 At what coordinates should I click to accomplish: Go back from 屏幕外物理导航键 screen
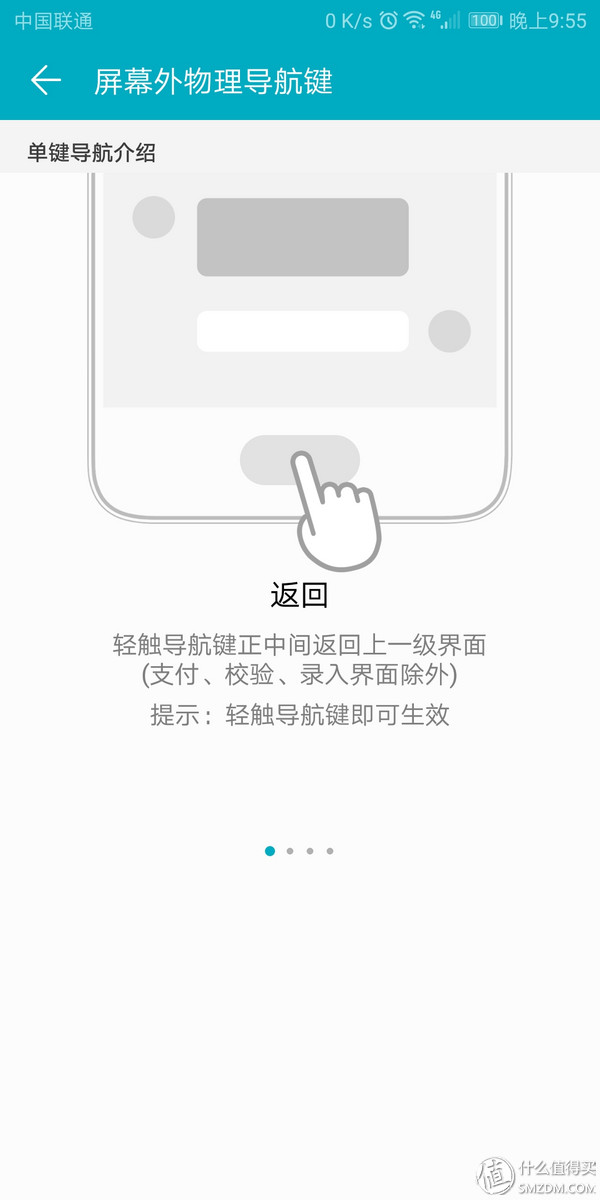[46, 81]
